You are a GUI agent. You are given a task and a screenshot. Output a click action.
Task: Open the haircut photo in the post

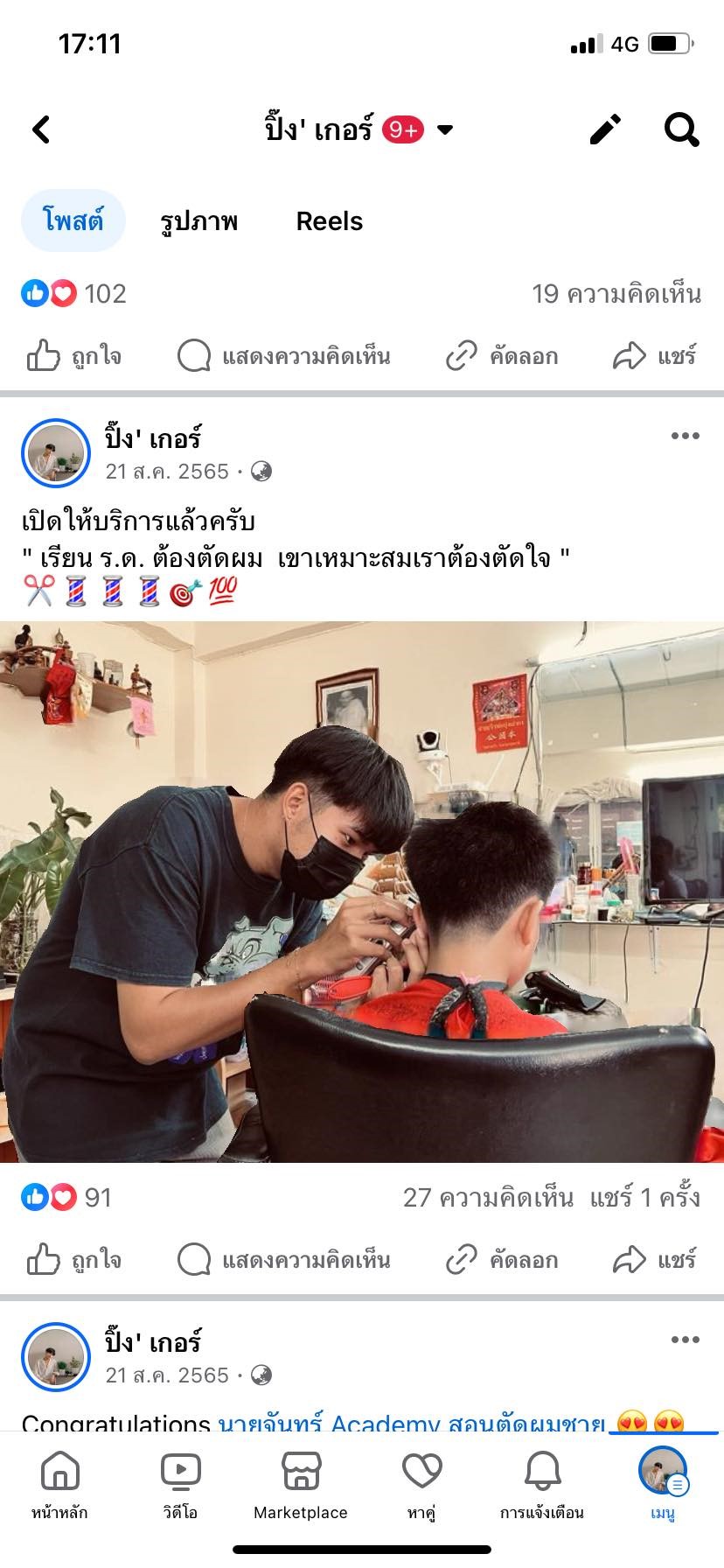[362, 892]
